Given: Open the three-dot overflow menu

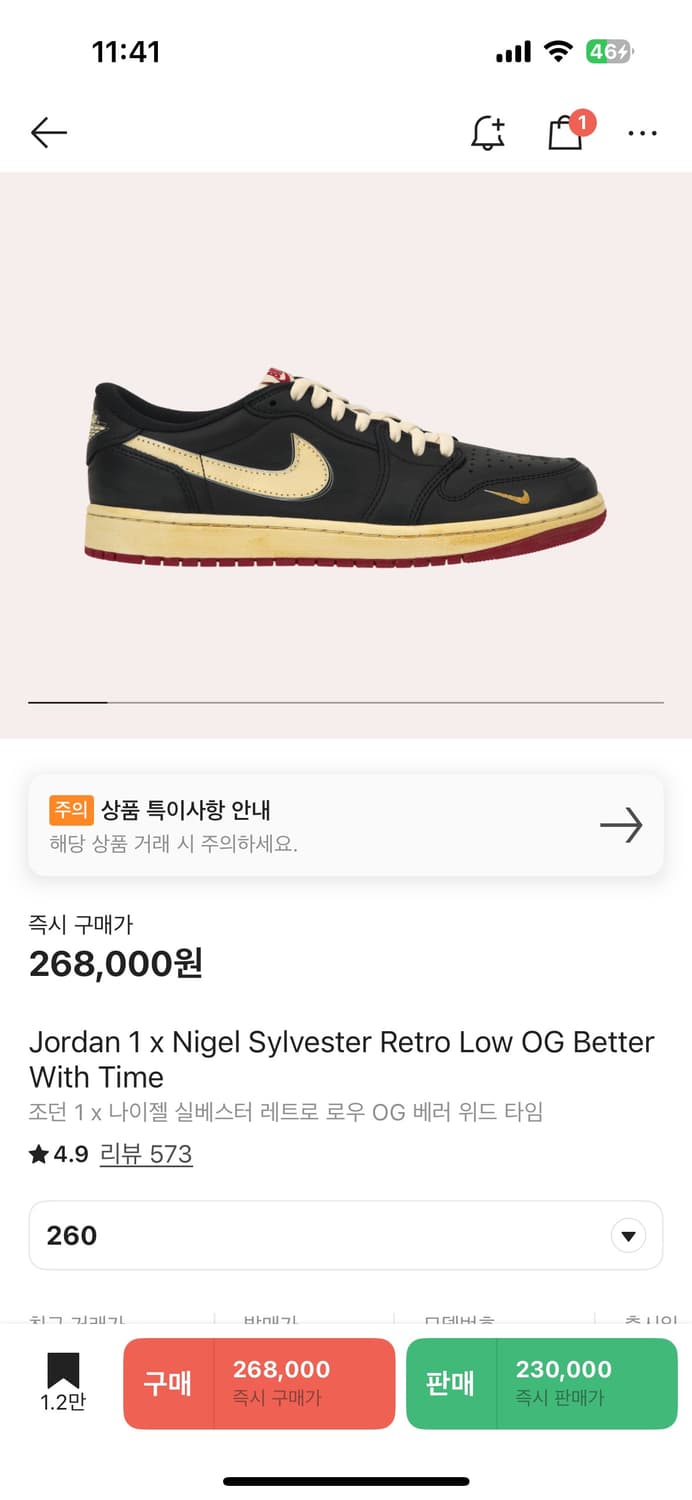Looking at the screenshot, I should [642, 133].
